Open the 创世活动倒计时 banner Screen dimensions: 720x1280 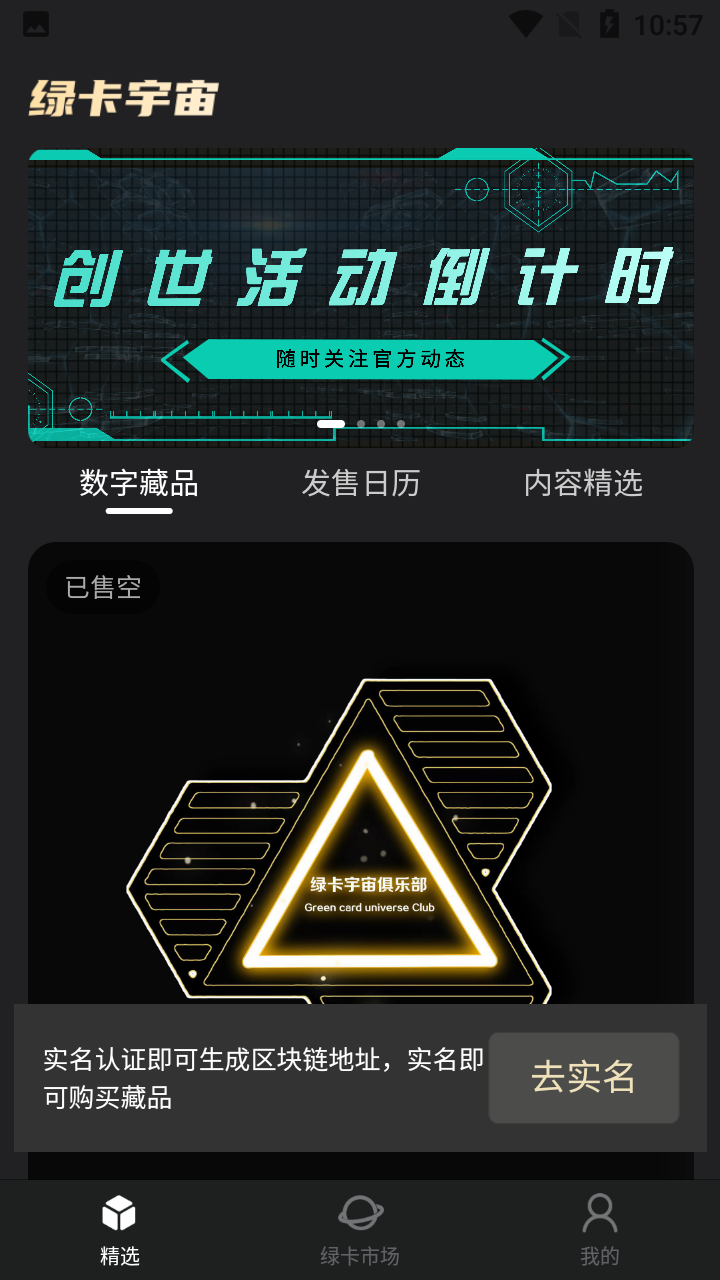(x=360, y=296)
